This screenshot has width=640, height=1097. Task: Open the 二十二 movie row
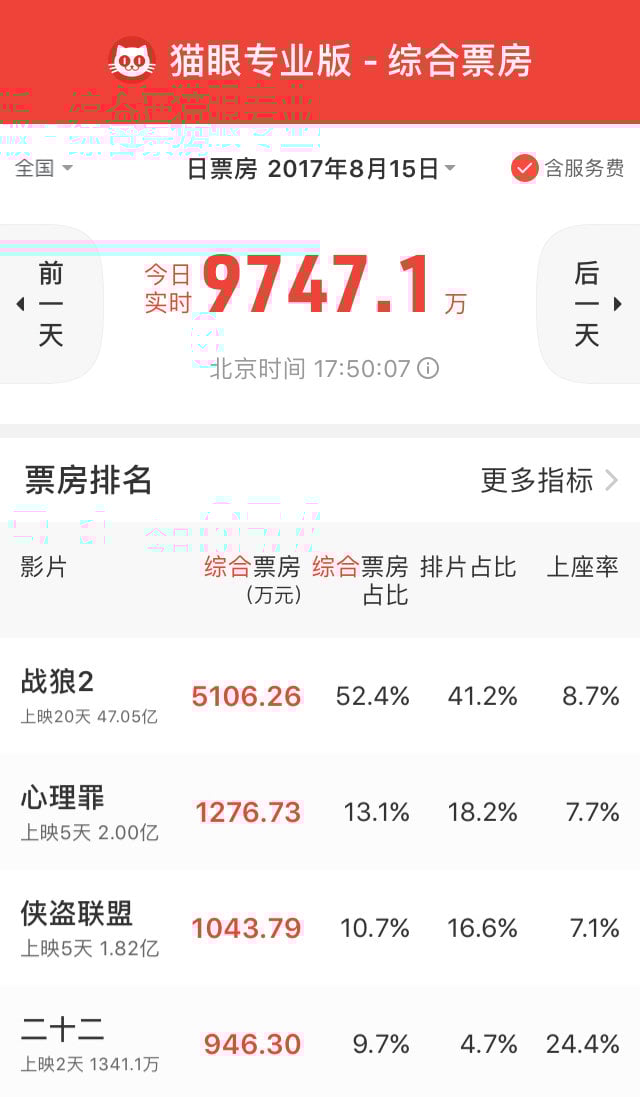[320, 1042]
